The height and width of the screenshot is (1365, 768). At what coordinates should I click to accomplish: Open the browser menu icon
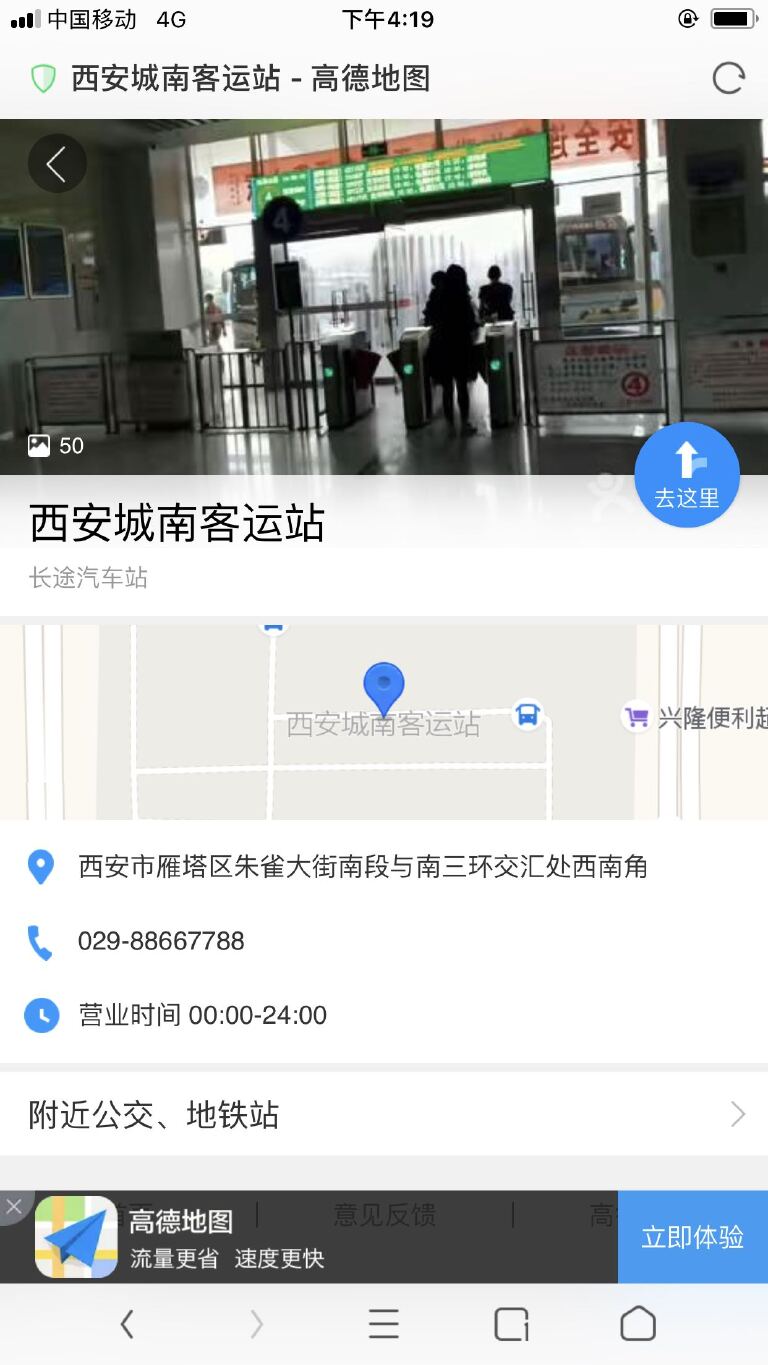coord(384,1324)
